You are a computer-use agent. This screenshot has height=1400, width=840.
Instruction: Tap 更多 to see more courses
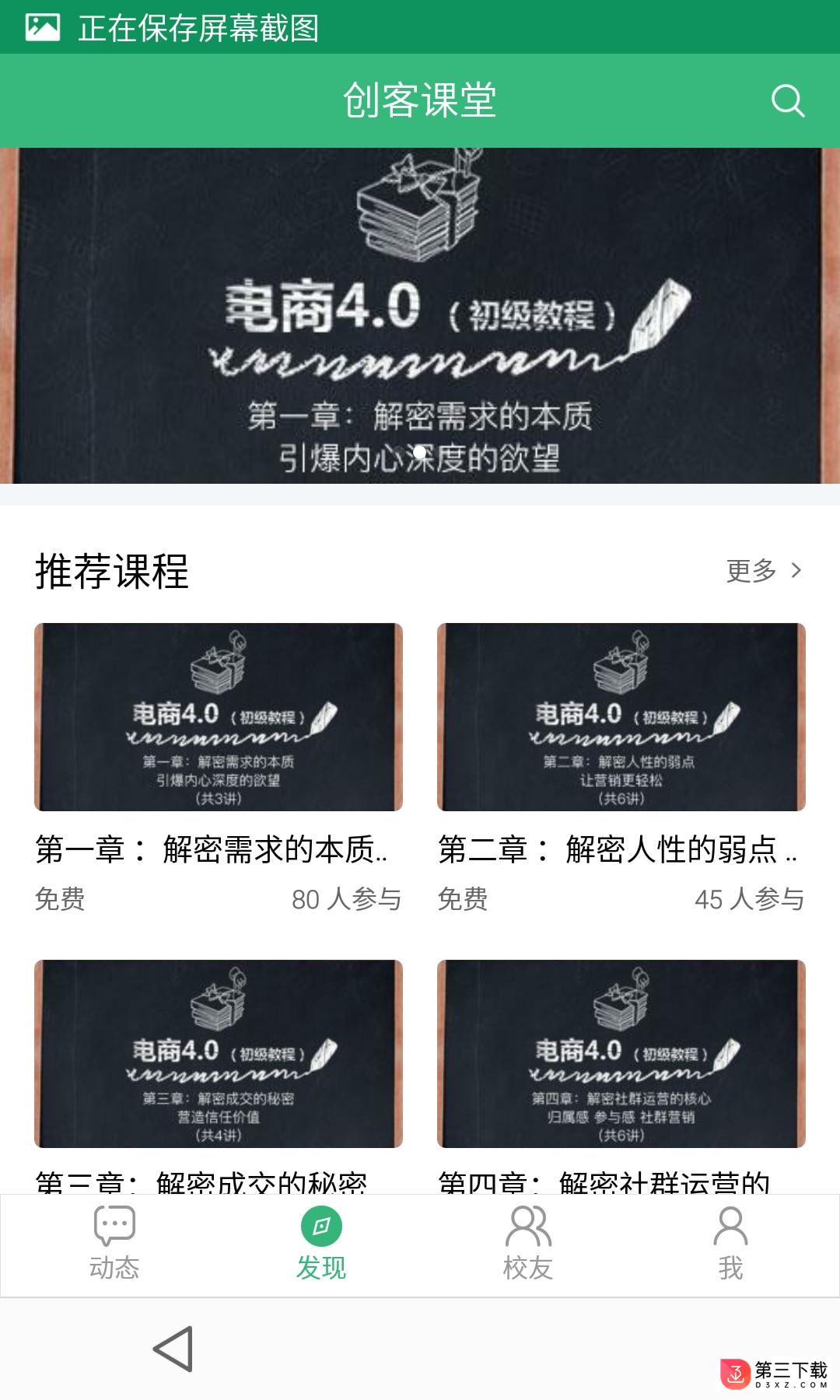tap(764, 570)
